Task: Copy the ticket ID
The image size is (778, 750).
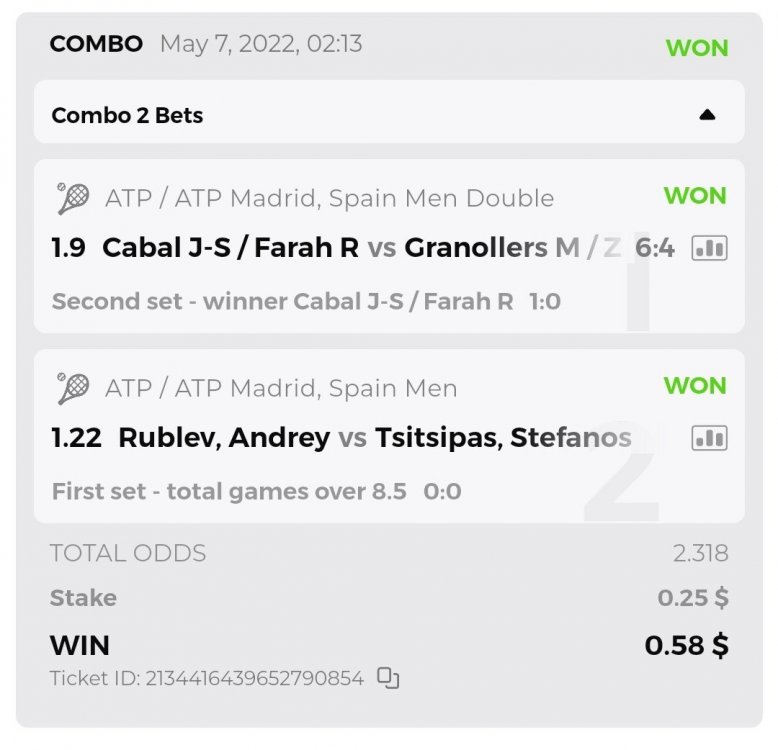Action: 388,678
